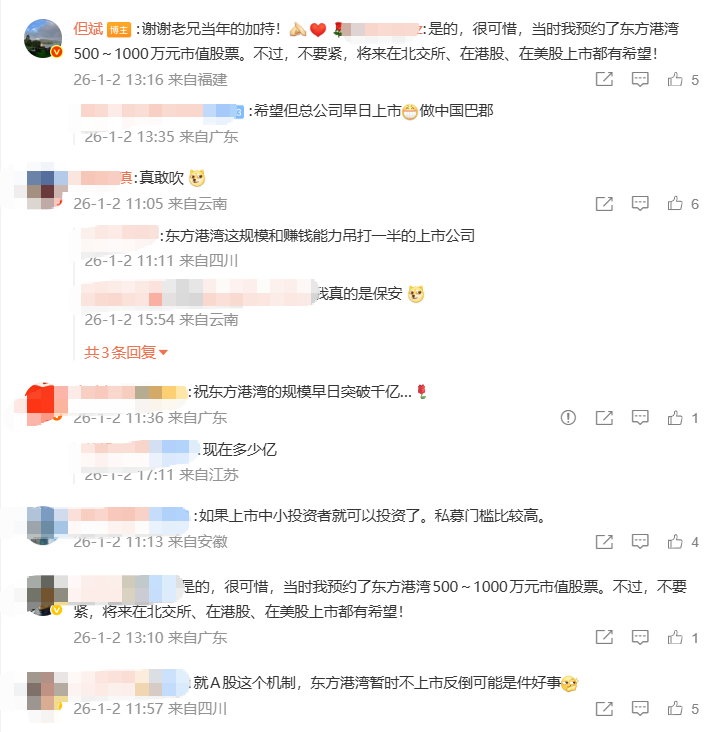Share the 真敢吹 comment
This screenshot has width=711, height=732.
coord(604,203)
